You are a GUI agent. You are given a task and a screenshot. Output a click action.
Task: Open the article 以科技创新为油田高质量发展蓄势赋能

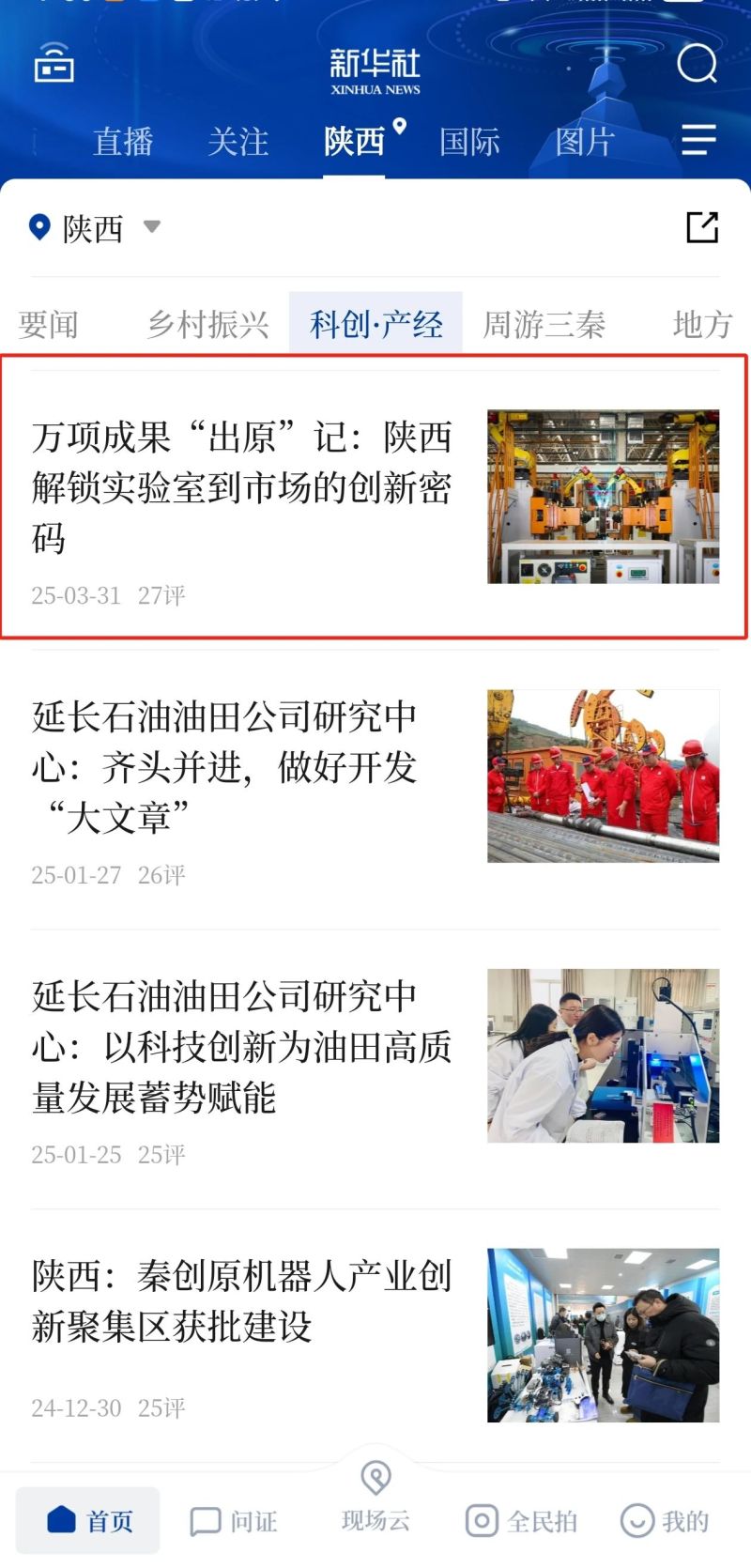(242, 1046)
